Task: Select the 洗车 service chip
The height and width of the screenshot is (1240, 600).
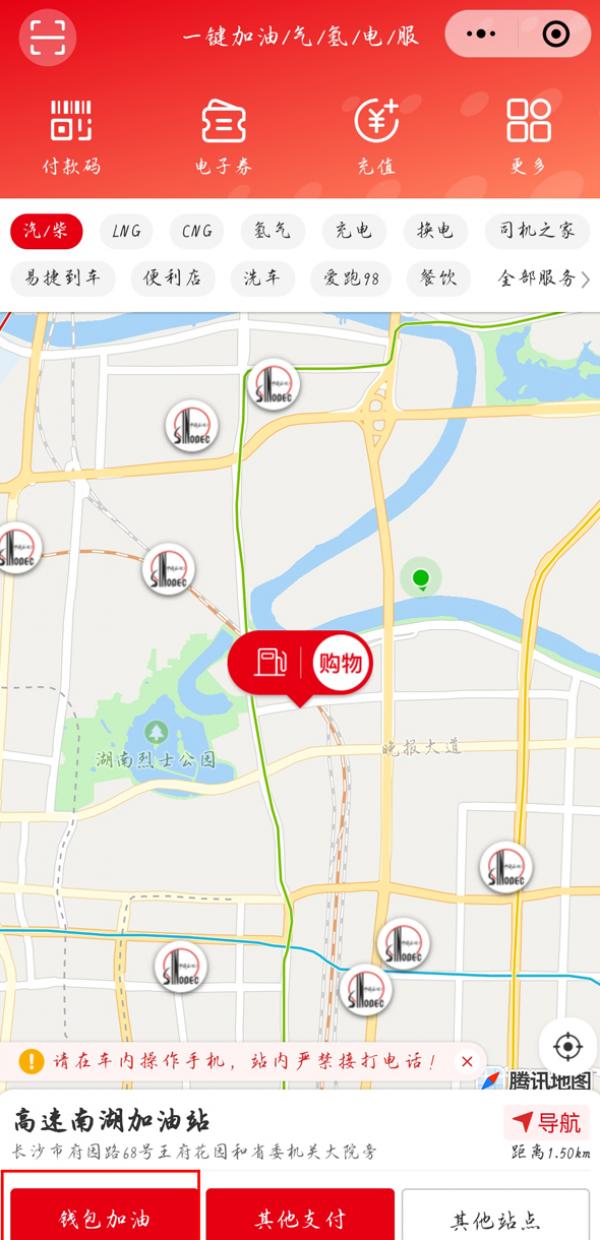Action: (x=262, y=278)
